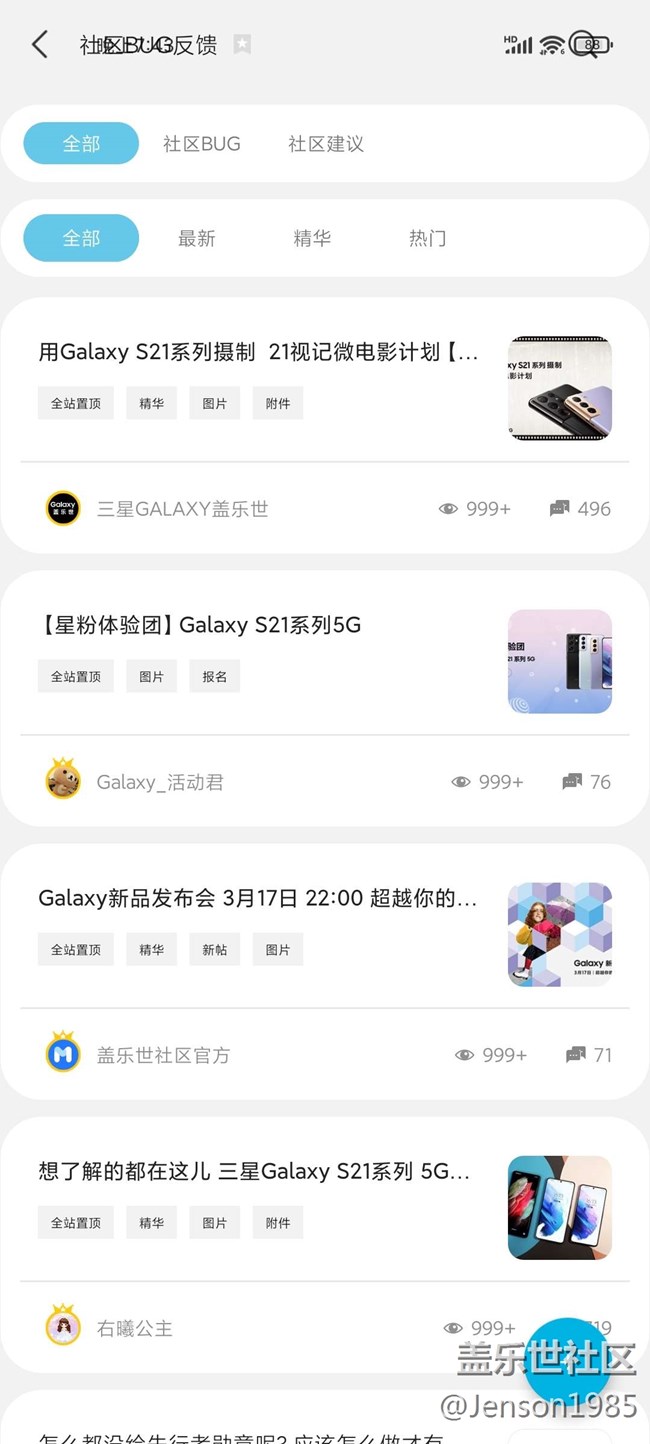Open the Galaxy S21 微电影计划 post

[258, 352]
